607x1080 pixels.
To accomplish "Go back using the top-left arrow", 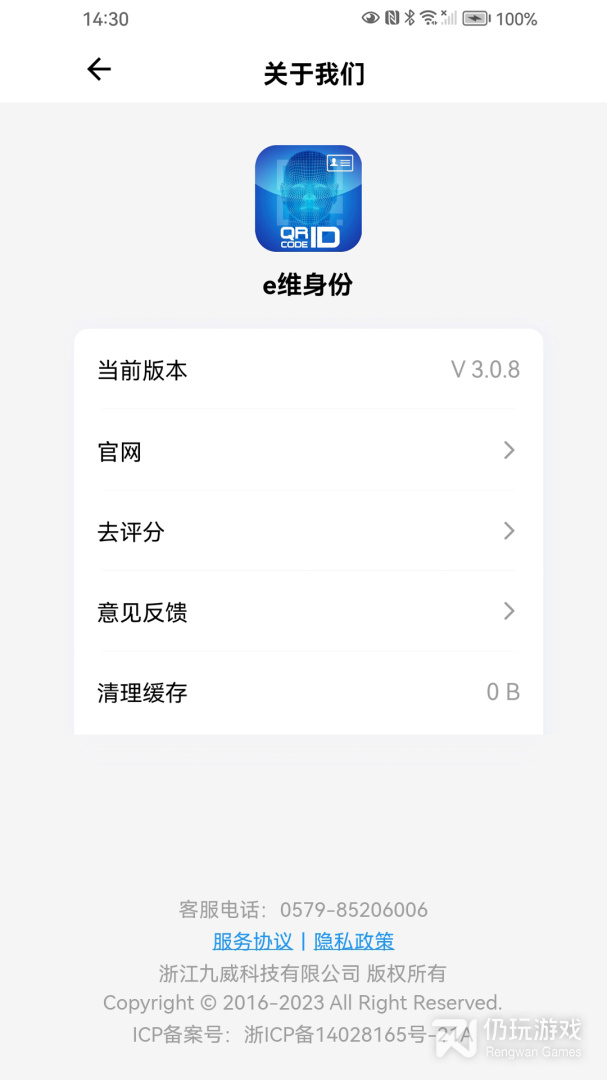I will (x=99, y=69).
